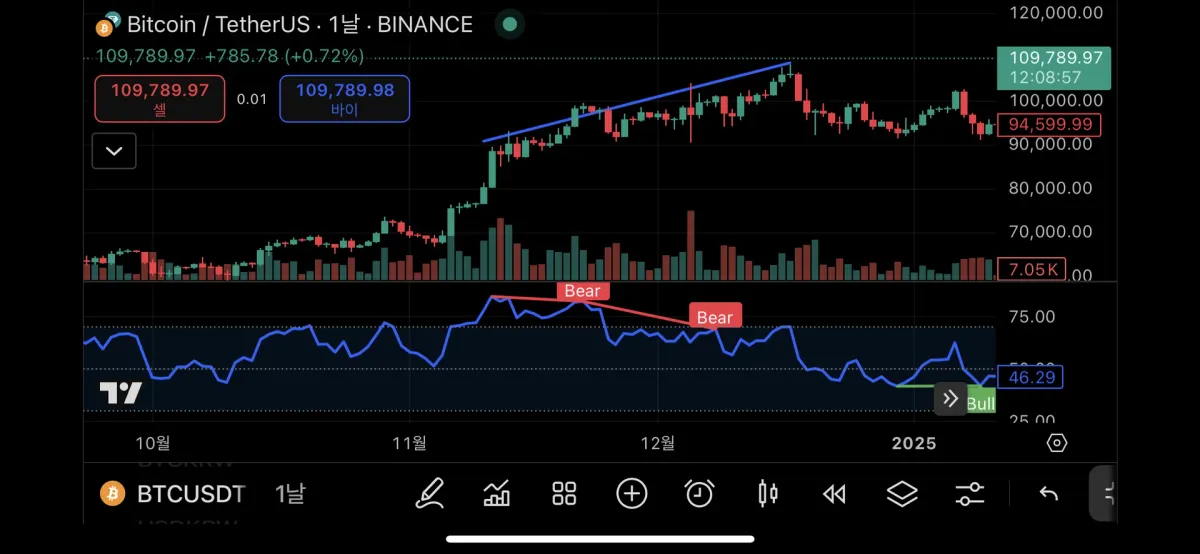Image resolution: width=1200 pixels, height=554 pixels.
Task: Tap the plus circle to add
Action: [x=632, y=493]
